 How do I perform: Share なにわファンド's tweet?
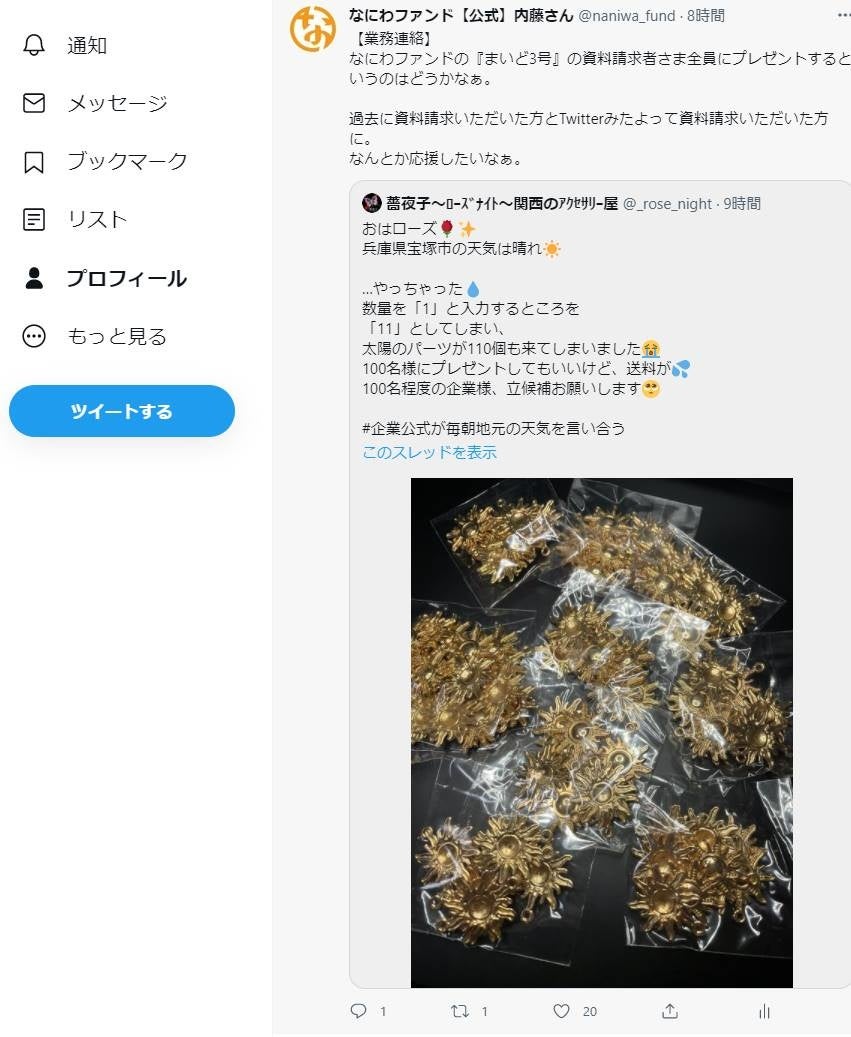pos(670,1011)
